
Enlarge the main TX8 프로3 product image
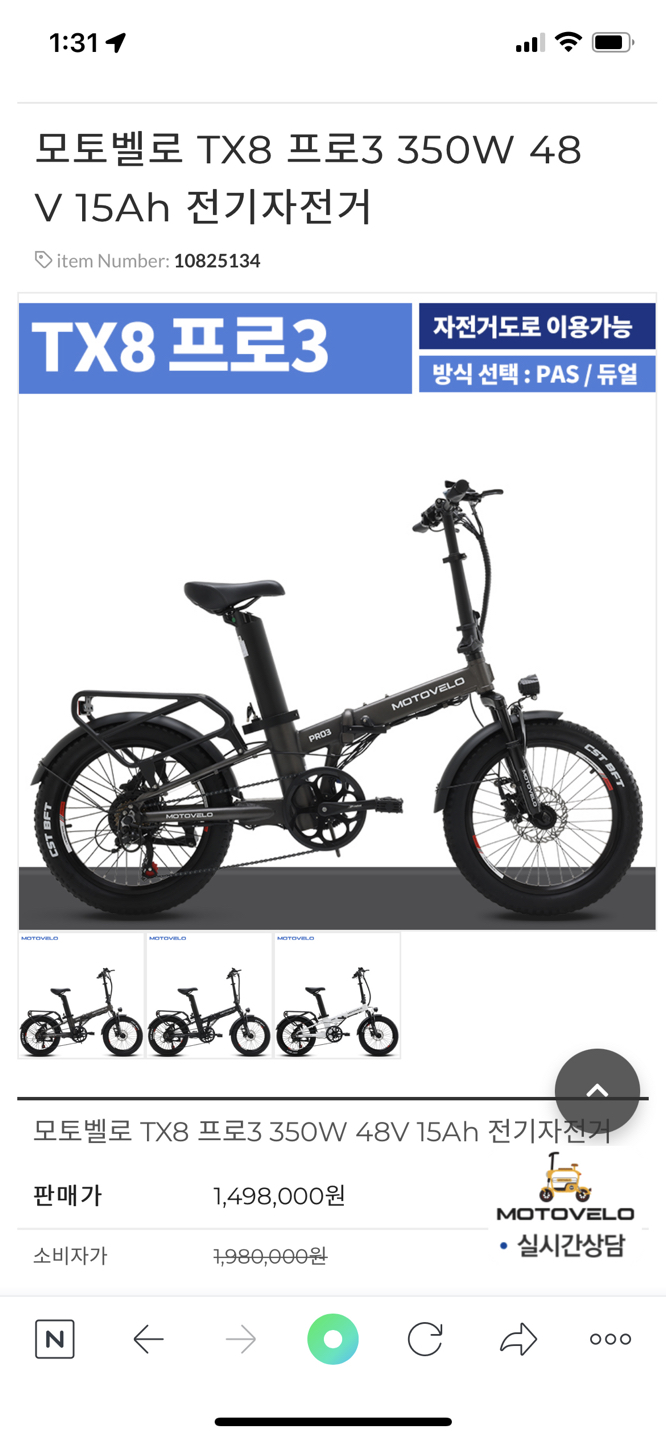click(x=337, y=650)
